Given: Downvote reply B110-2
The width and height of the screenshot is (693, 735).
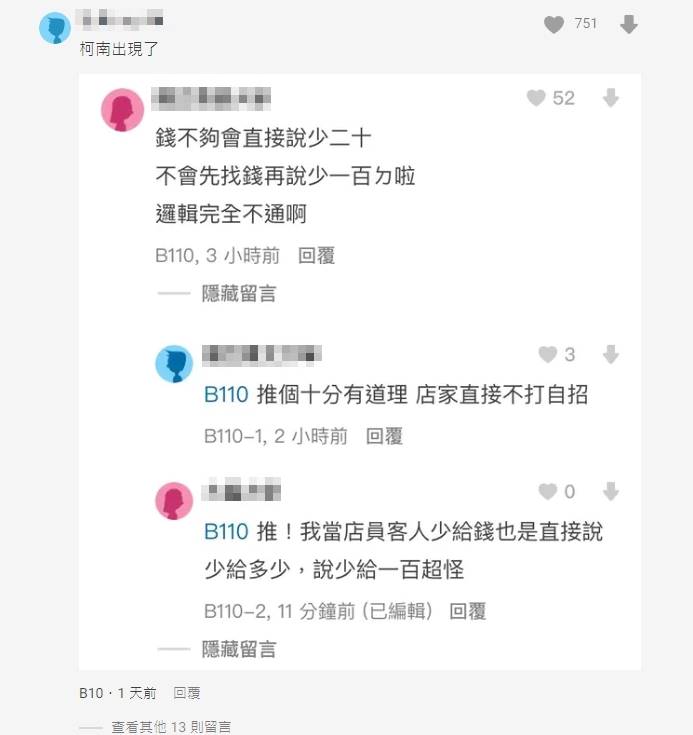Looking at the screenshot, I should coord(611,492).
